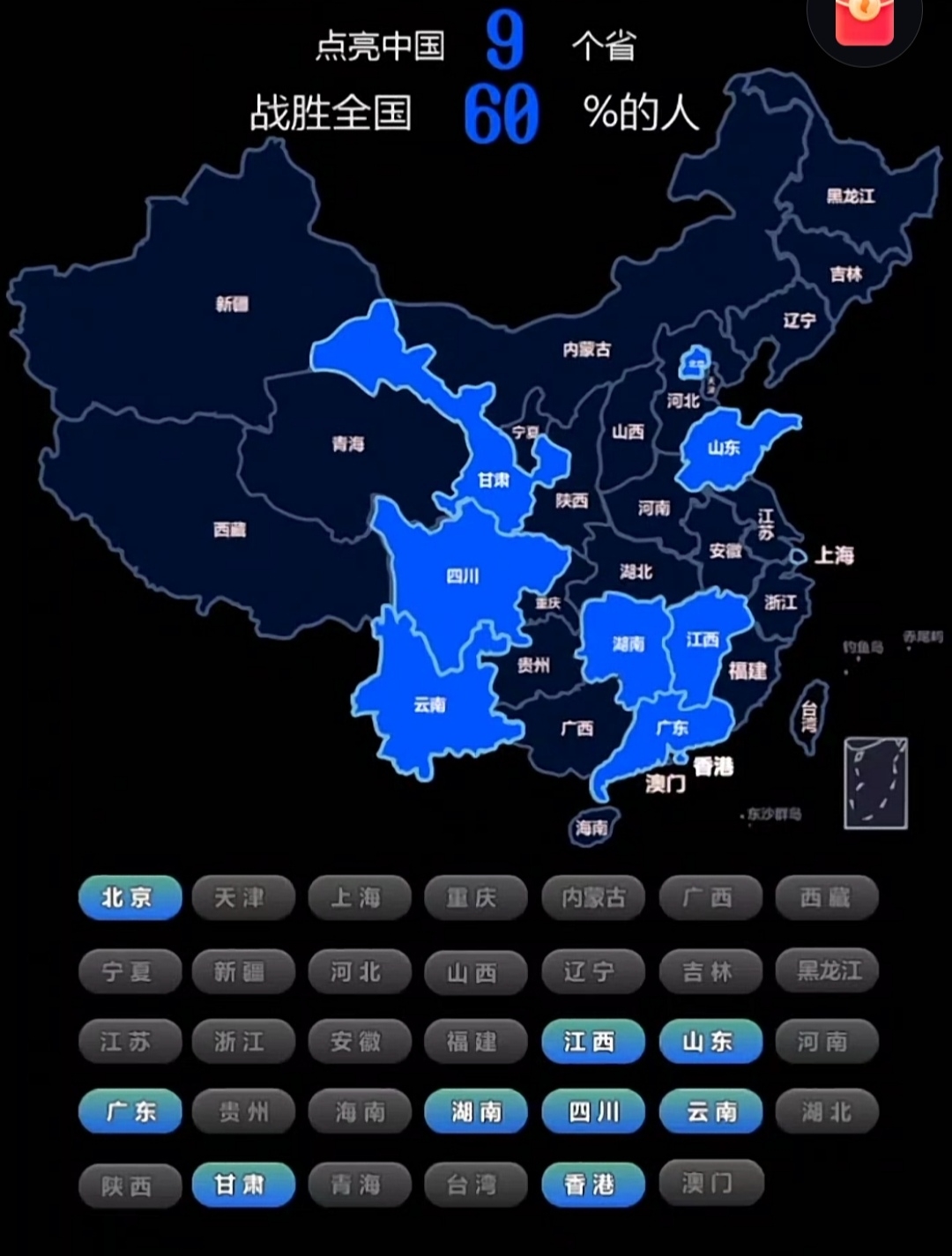952x1256 pixels.
Task: Tap the 内蒙古 chip
Action: click(592, 898)
